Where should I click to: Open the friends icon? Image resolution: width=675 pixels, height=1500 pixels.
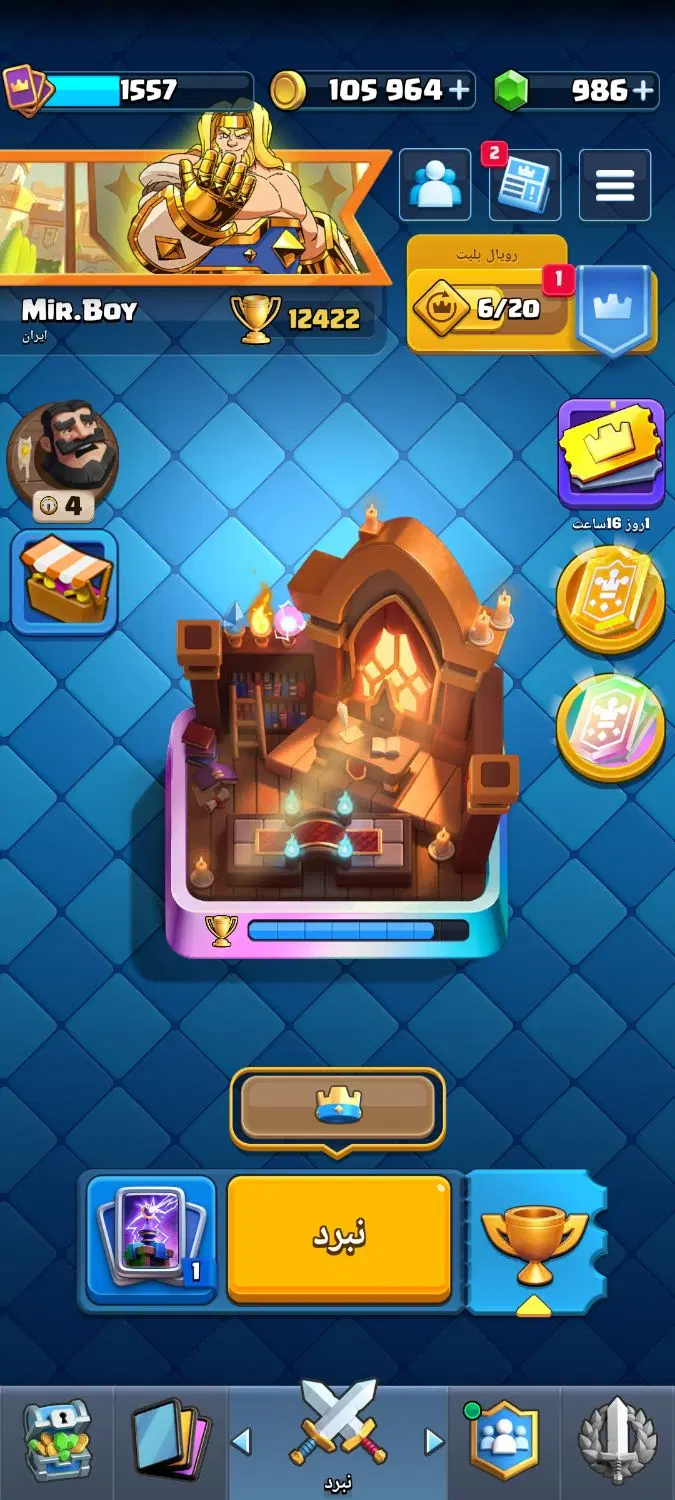tap(435, 185)
